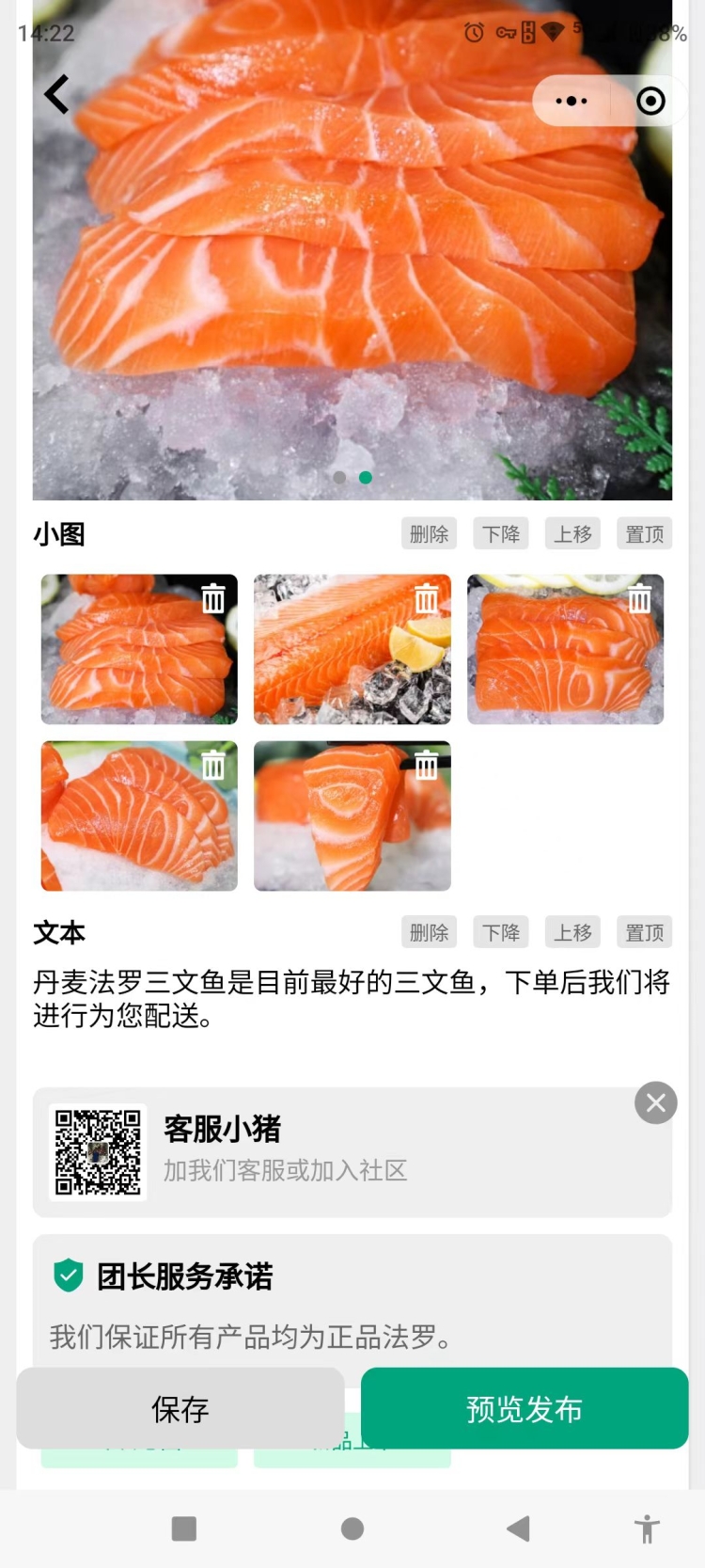Tap 上移 for the 文本 section

point(572,932)
